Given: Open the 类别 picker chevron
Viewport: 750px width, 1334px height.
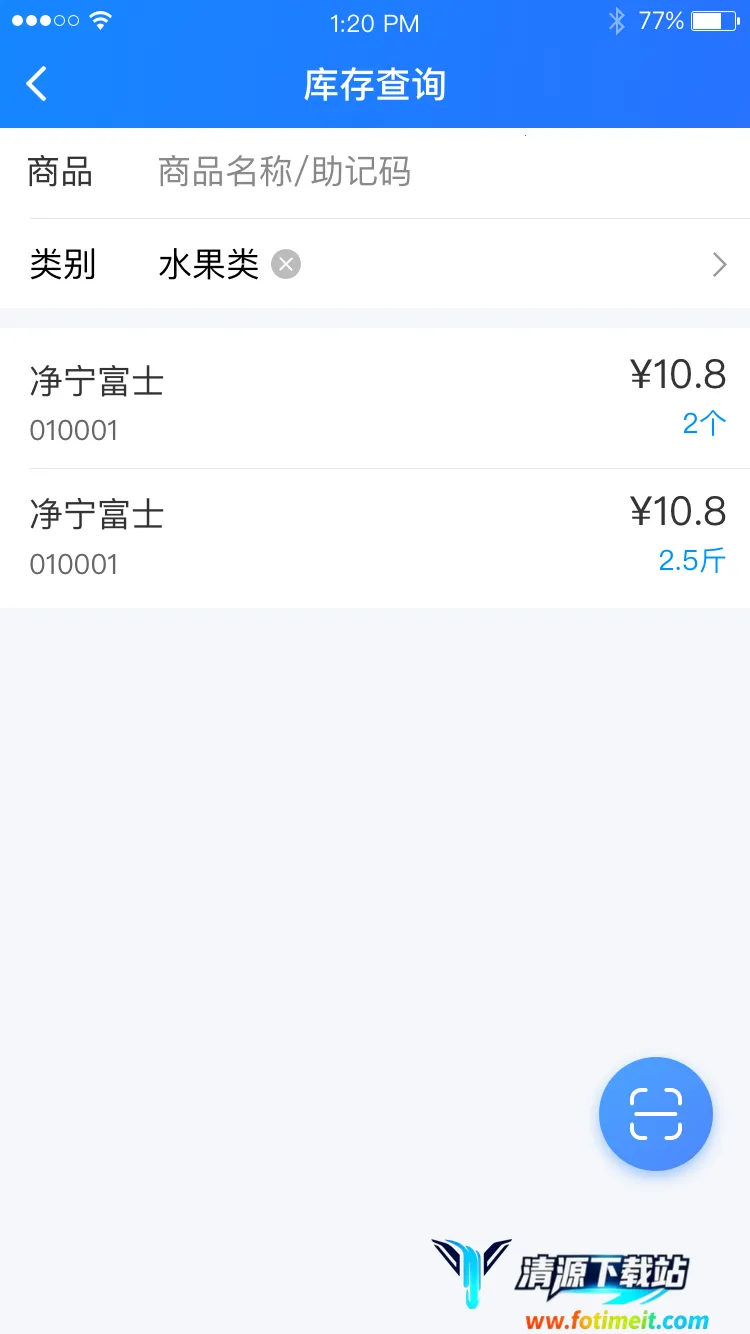Looking at the screenshot, I should pyautogui.click(x=718, y=265).
